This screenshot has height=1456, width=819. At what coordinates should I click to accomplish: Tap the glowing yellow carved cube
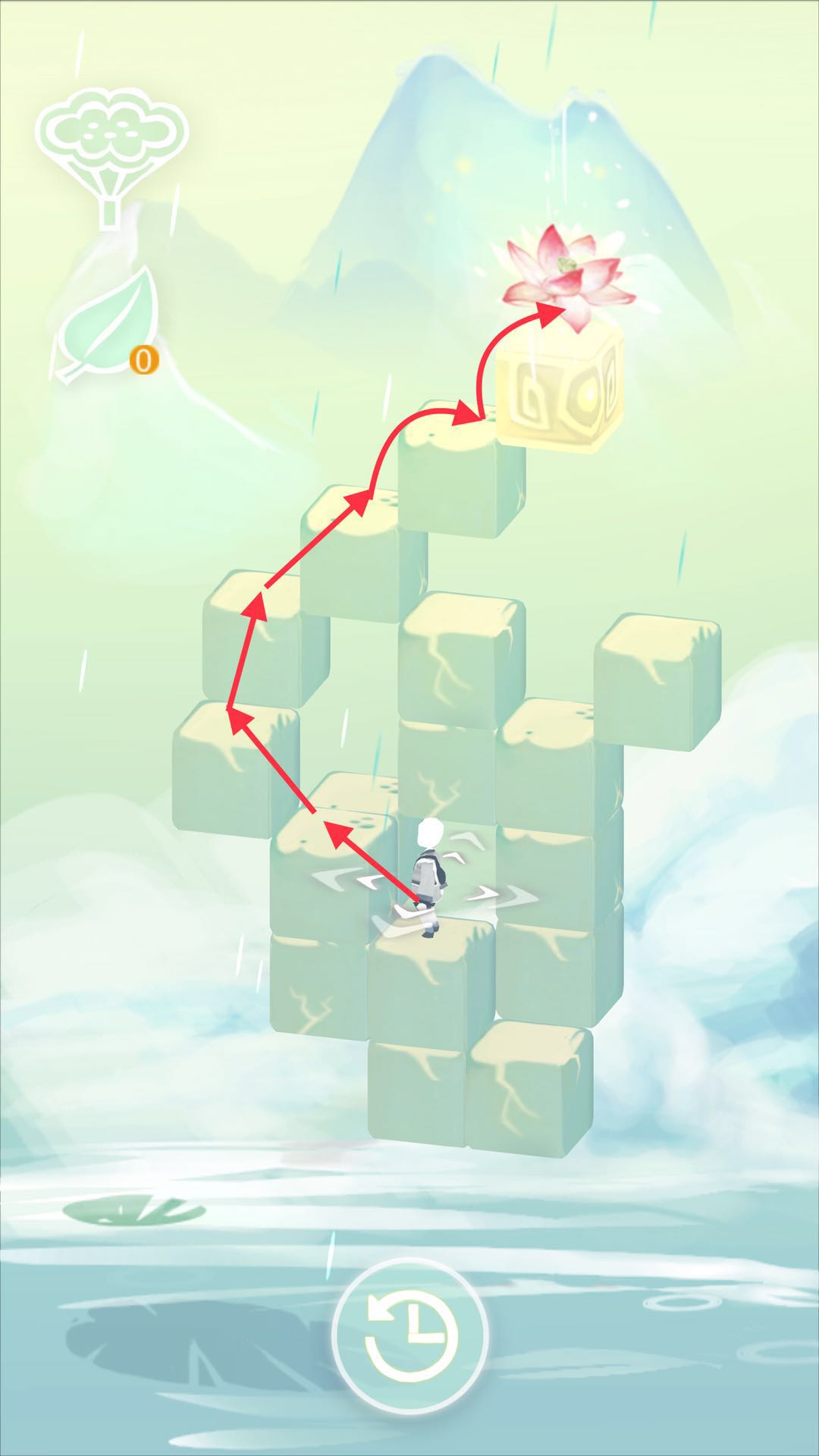pyautogui.click(x=561, y=389)
